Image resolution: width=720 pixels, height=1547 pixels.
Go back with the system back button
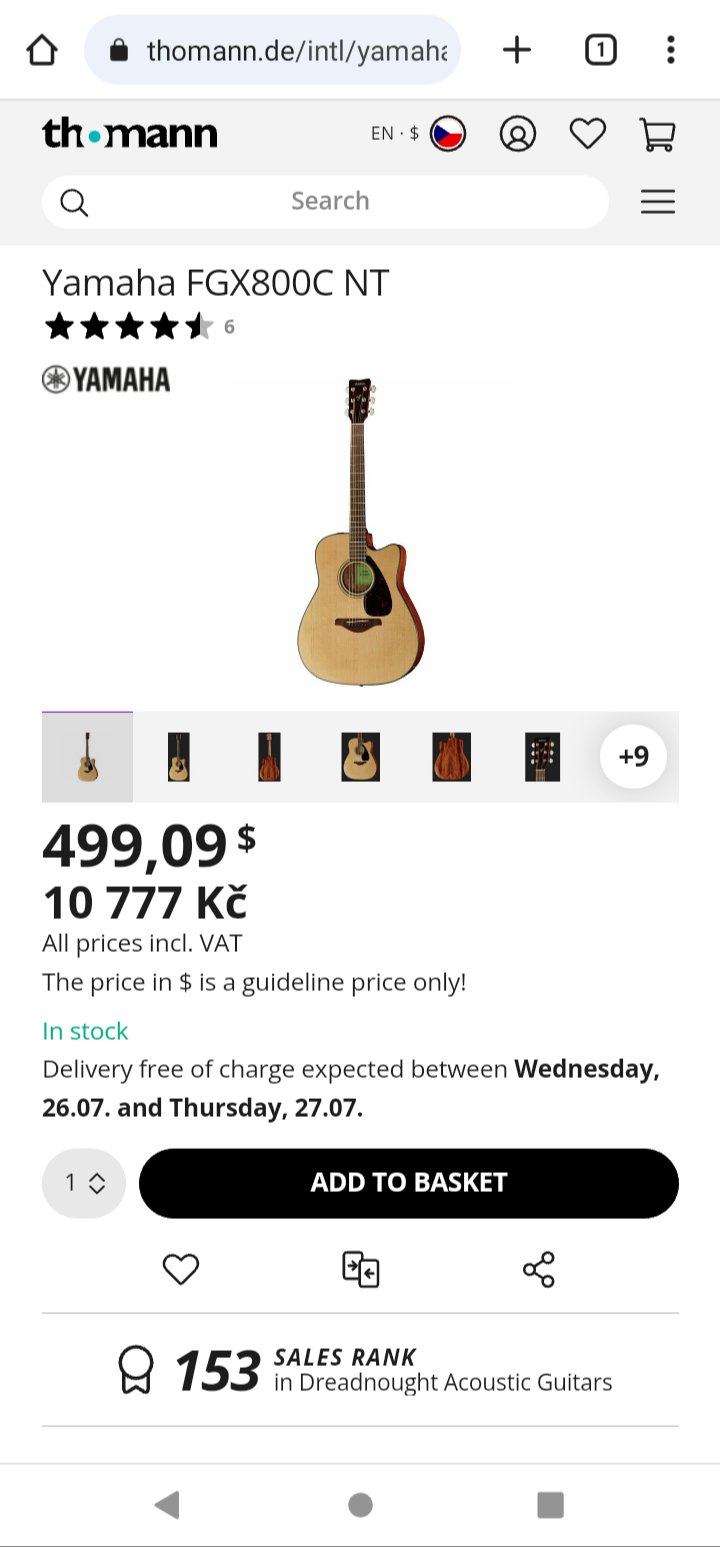[x=167, y=1504]
